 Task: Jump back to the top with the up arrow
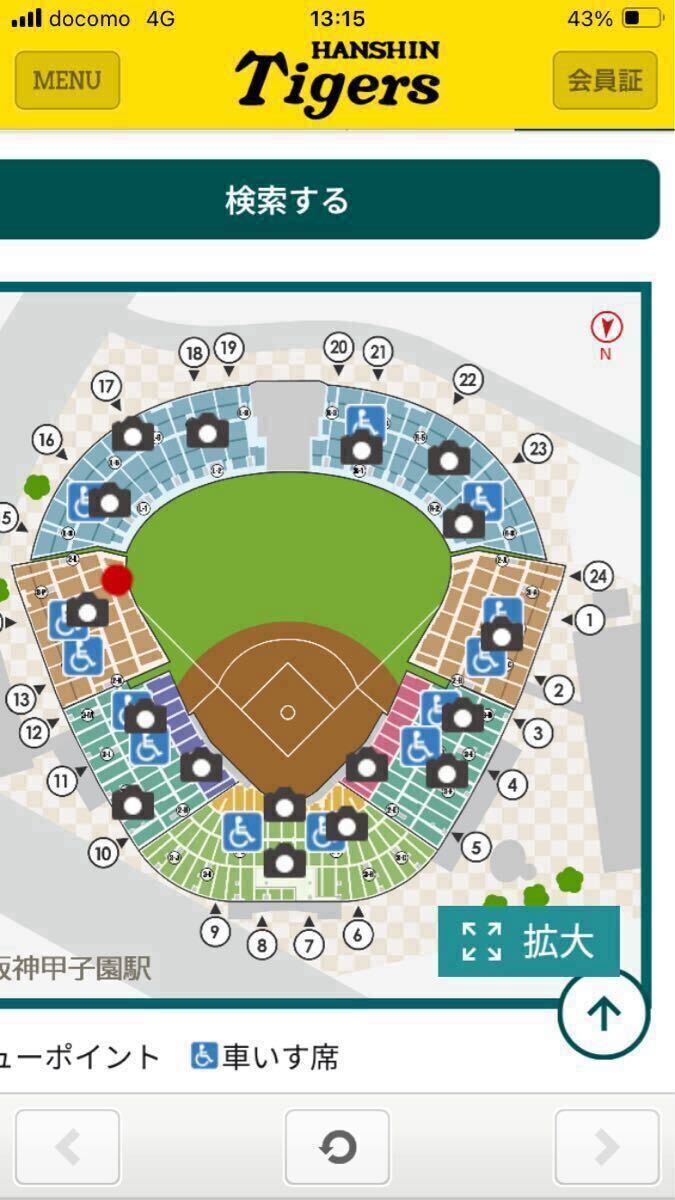point(603,1014)
